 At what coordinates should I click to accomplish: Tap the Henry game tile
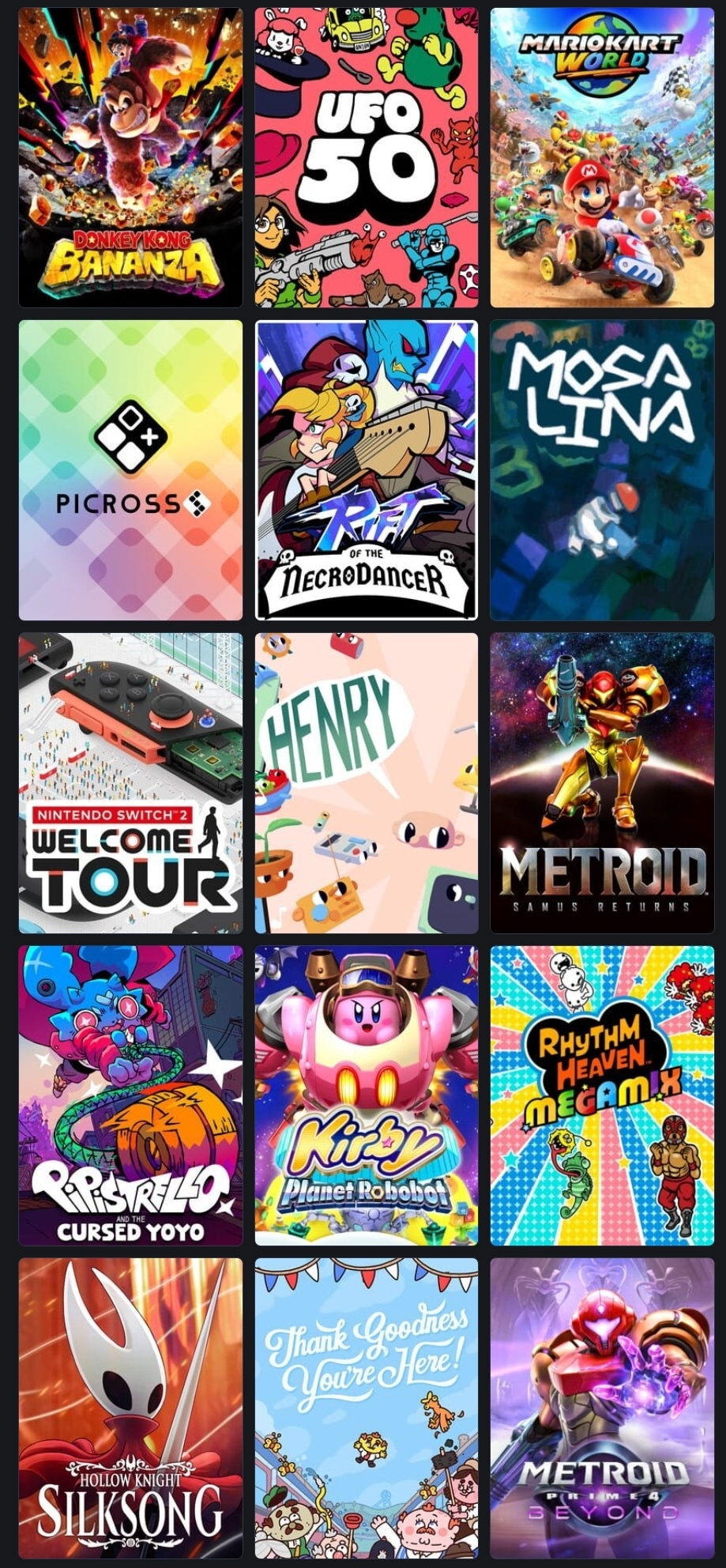pyautogui.click(x=366, y=783)
